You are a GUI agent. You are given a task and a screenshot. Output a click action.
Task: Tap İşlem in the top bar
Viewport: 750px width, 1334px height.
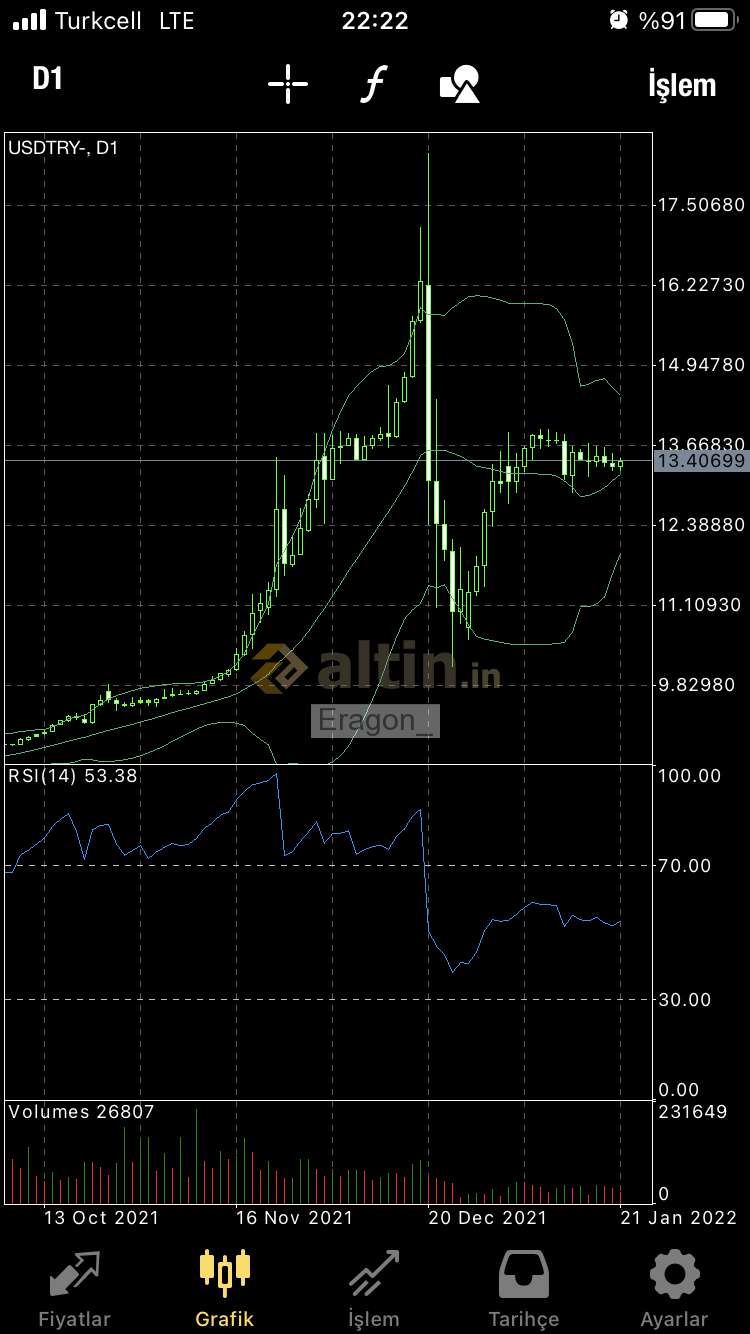[x=682, y=84]
